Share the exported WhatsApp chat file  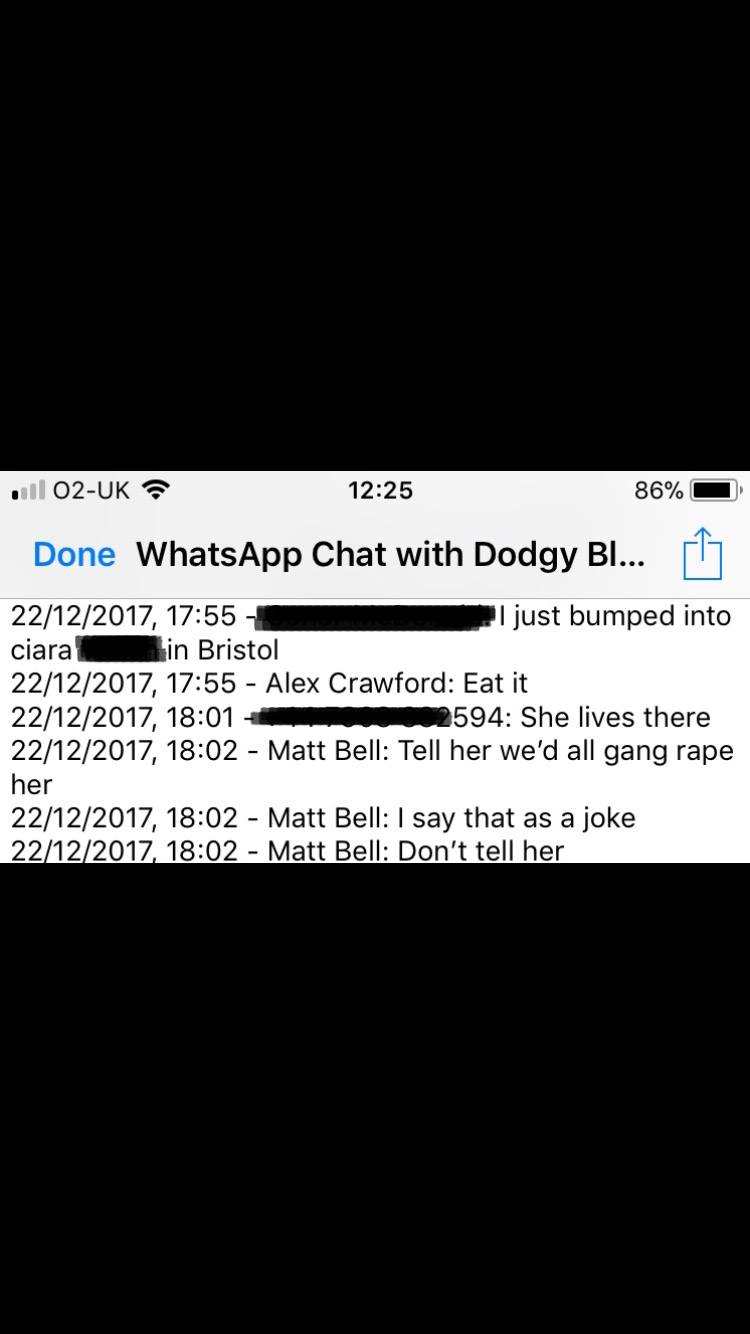tap(703, 552)
